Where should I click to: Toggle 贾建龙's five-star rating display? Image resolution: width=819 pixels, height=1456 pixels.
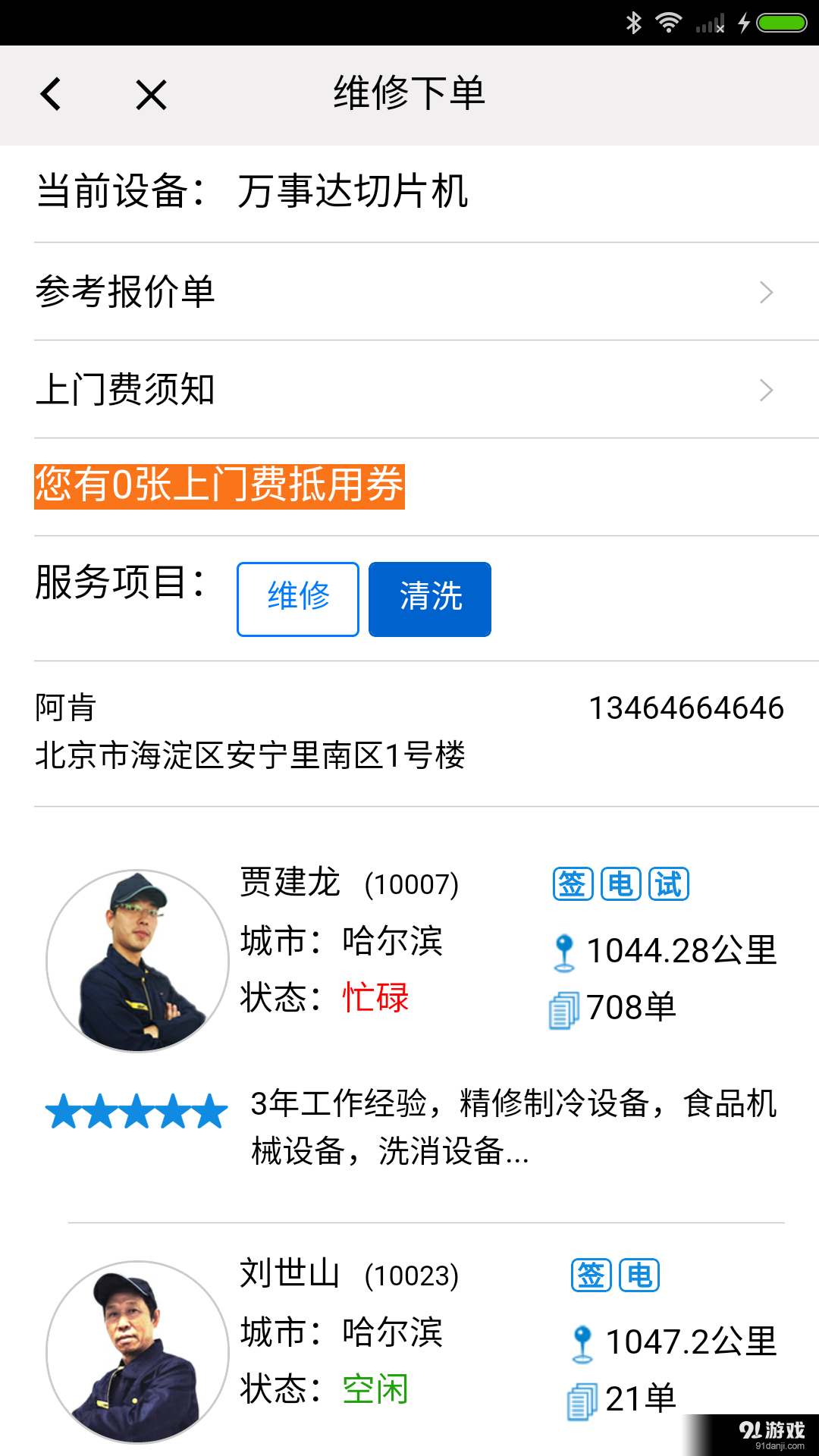(x=134, y=1110)
